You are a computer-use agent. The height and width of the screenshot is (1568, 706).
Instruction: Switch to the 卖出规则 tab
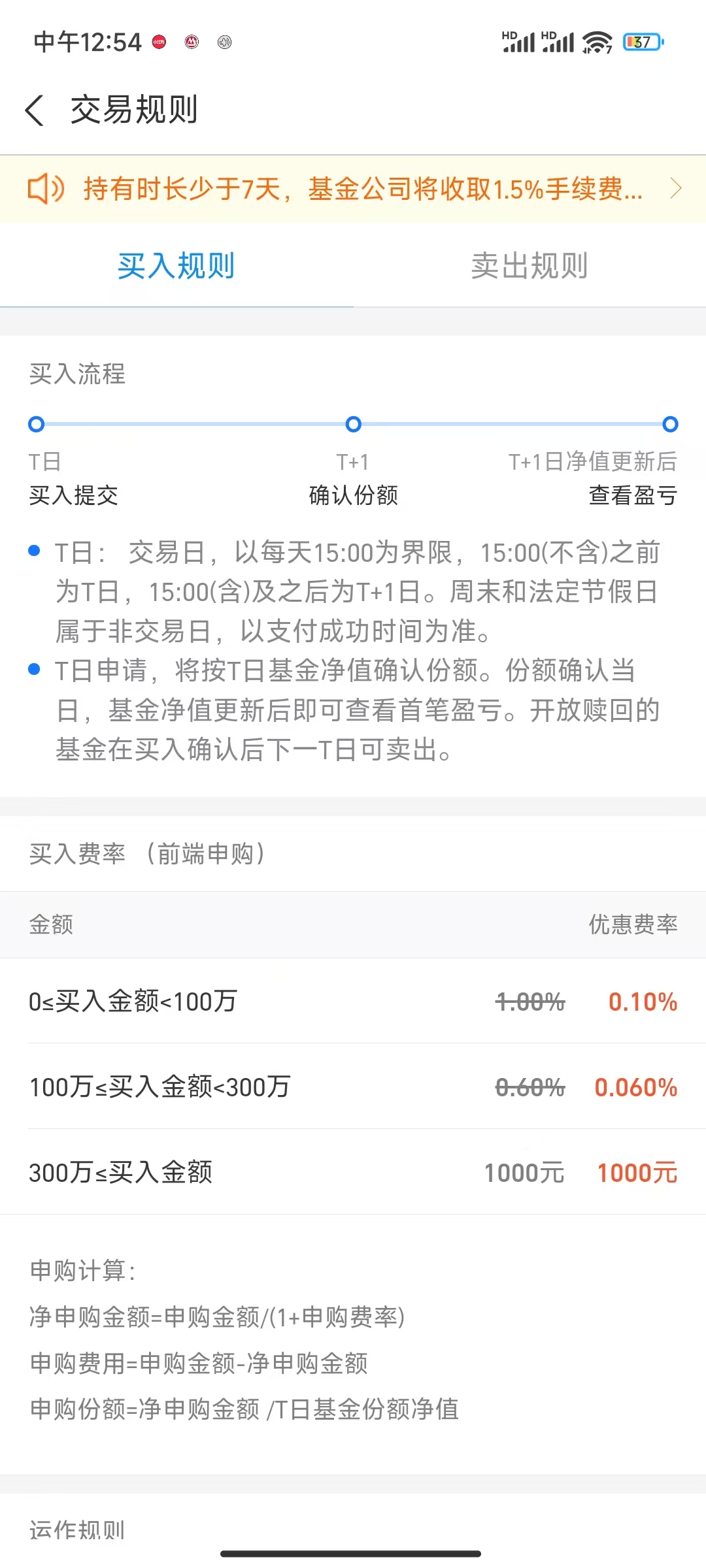[529, 266]
